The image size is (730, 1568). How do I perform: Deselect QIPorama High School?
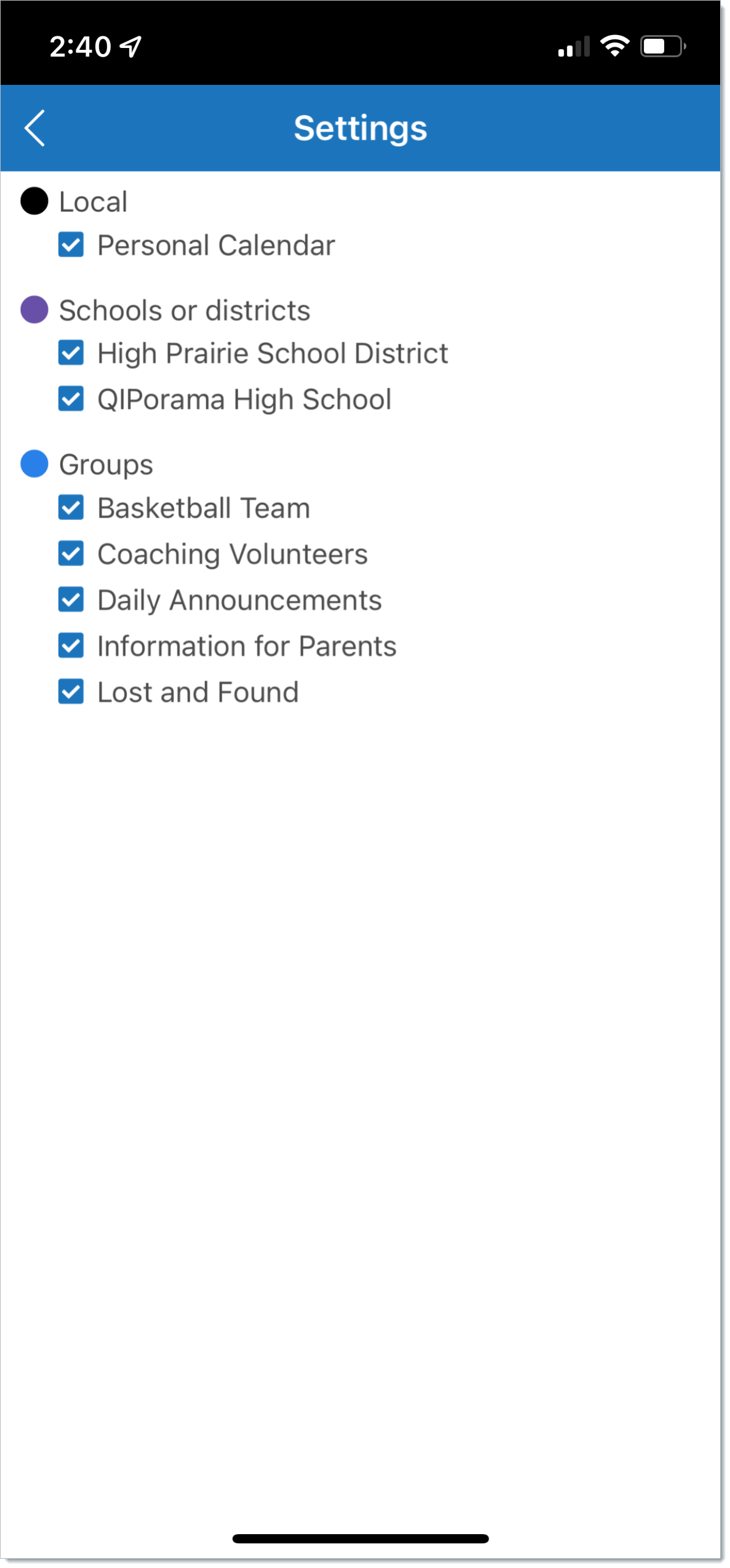coord(71,399)
